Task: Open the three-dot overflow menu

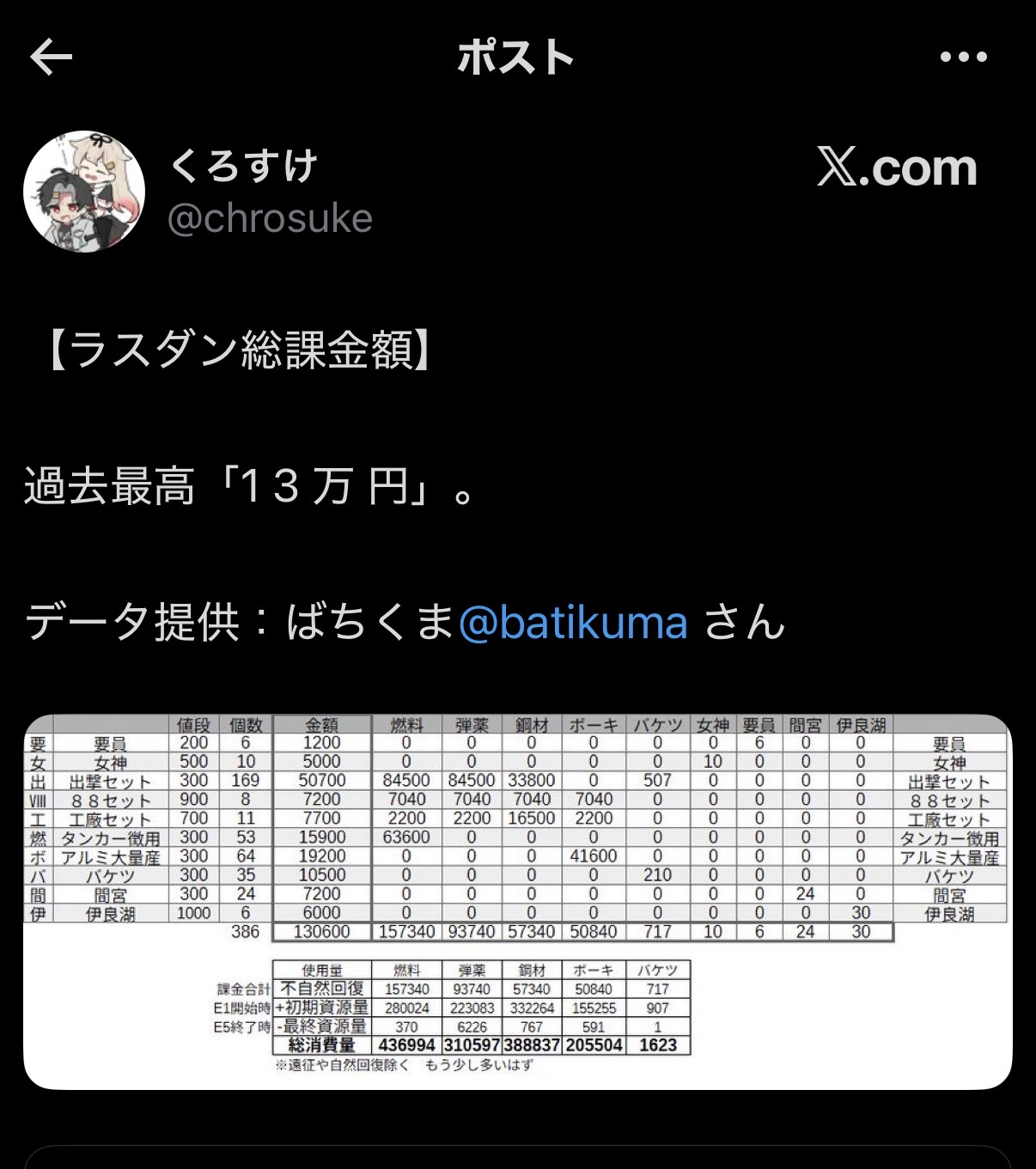Action: point(963,58)
